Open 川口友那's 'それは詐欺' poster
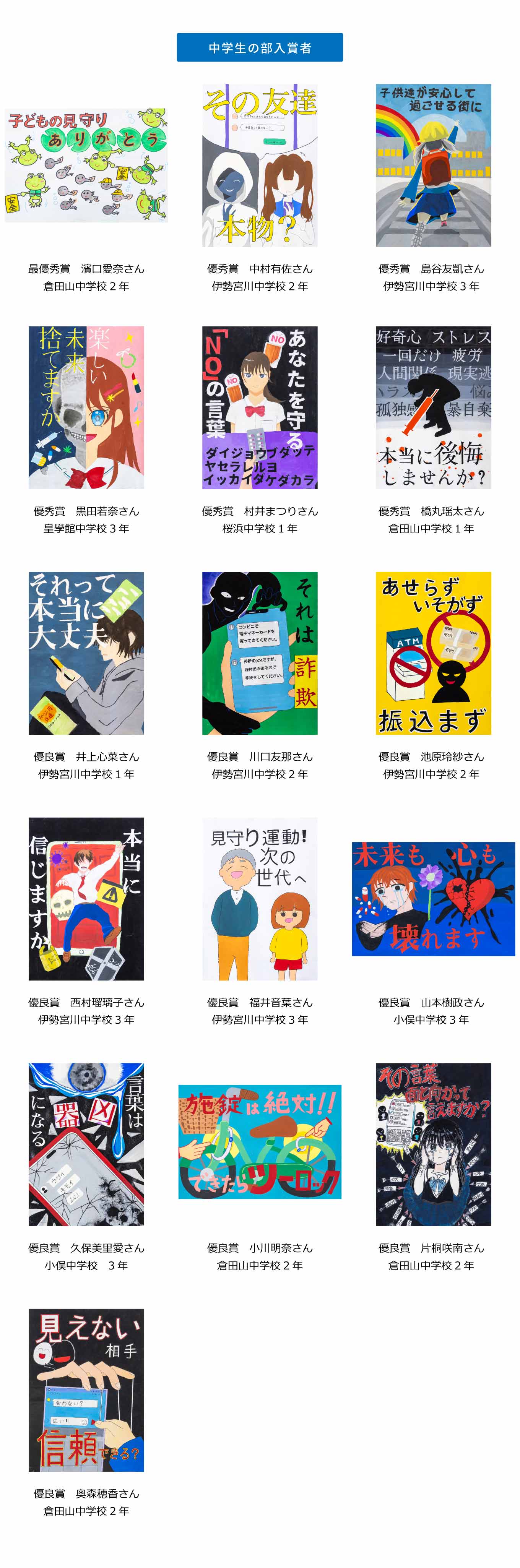The image size is (520, 1568). tap(259, 653)
